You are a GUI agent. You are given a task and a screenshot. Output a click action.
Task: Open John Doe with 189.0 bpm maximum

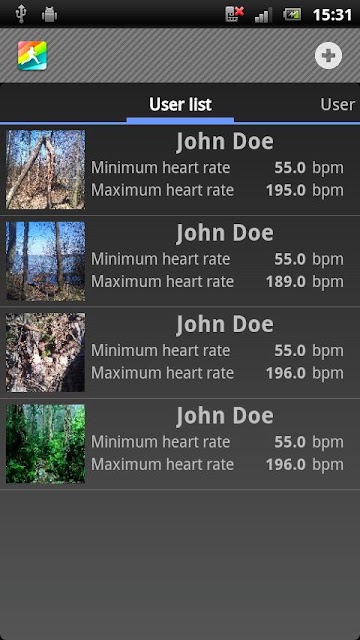coord(180,261)
